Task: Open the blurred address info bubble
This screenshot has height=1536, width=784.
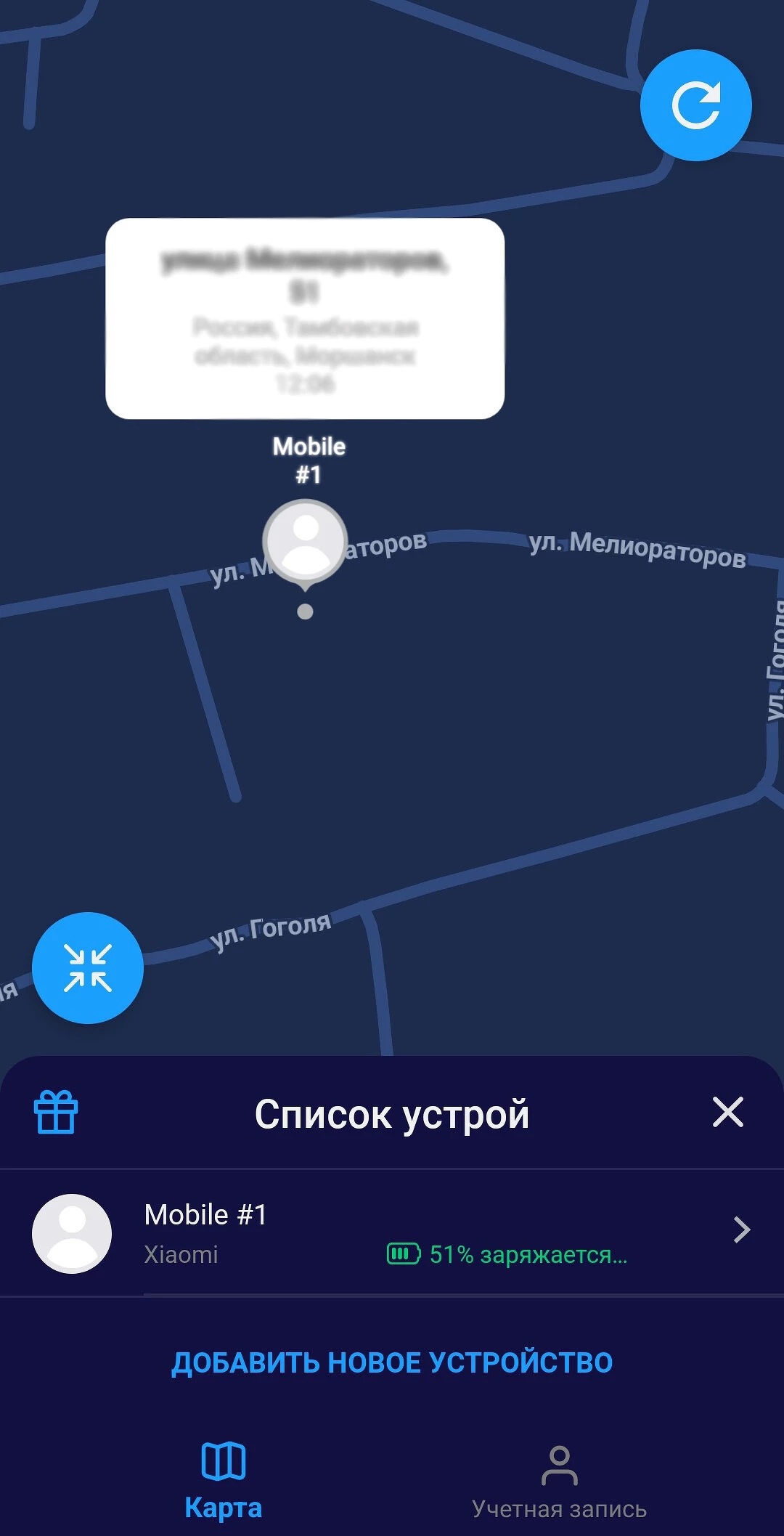Action: click(305, 318)
